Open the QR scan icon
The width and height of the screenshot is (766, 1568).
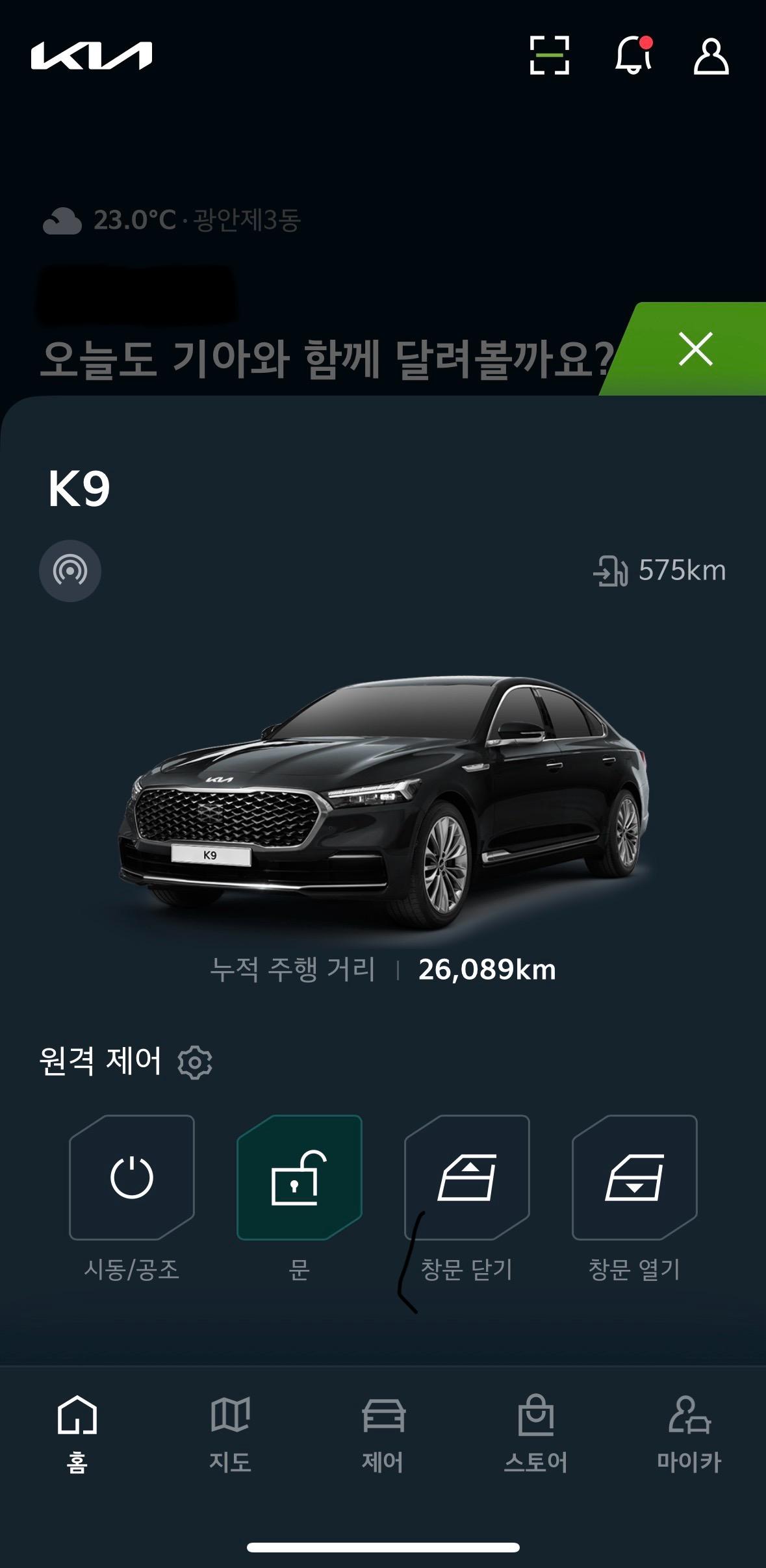(550, 56)
